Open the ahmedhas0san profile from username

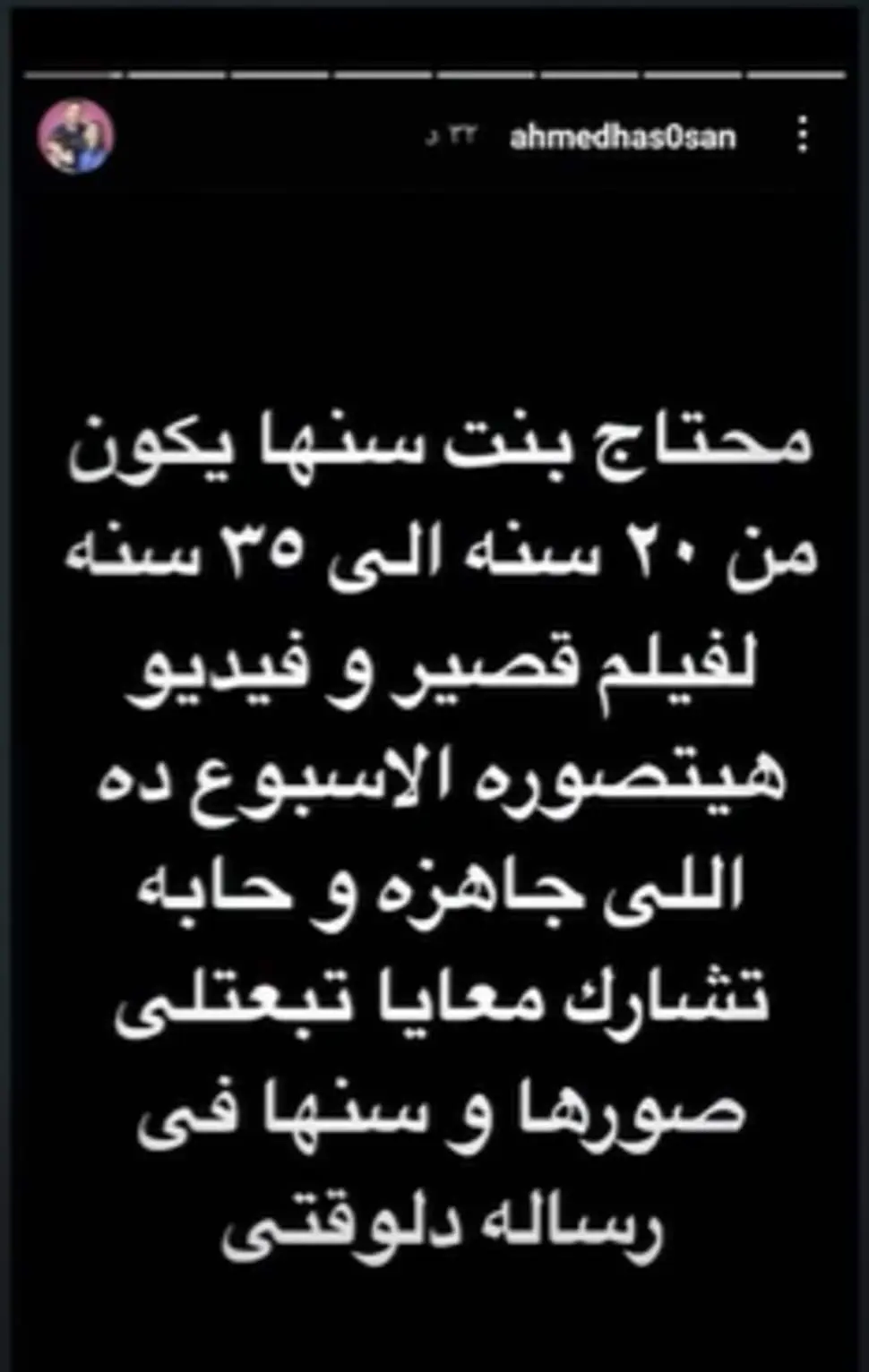click(x=622, y=138)
